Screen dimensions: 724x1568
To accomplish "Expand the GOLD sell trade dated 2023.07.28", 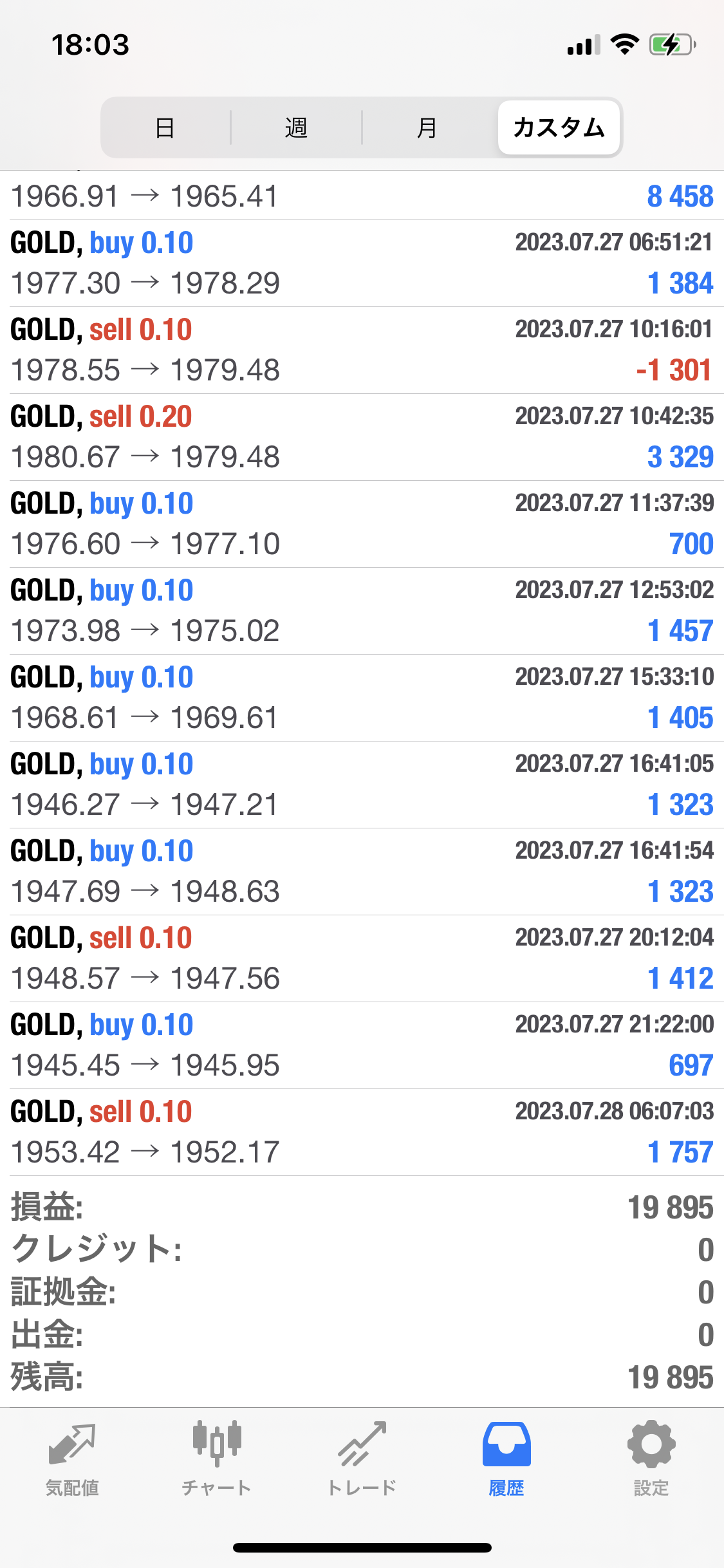I will coord(362,1132).
